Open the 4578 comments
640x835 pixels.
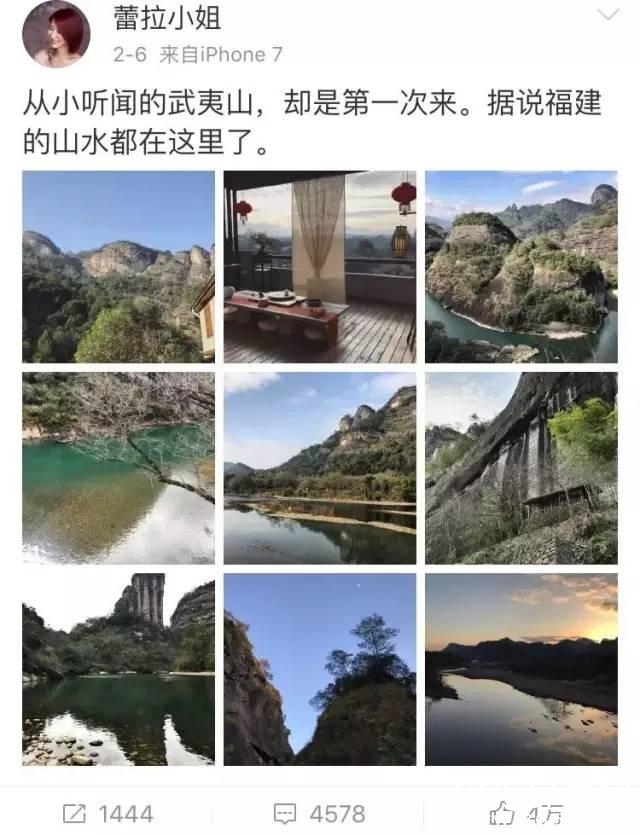coord(318,813)
